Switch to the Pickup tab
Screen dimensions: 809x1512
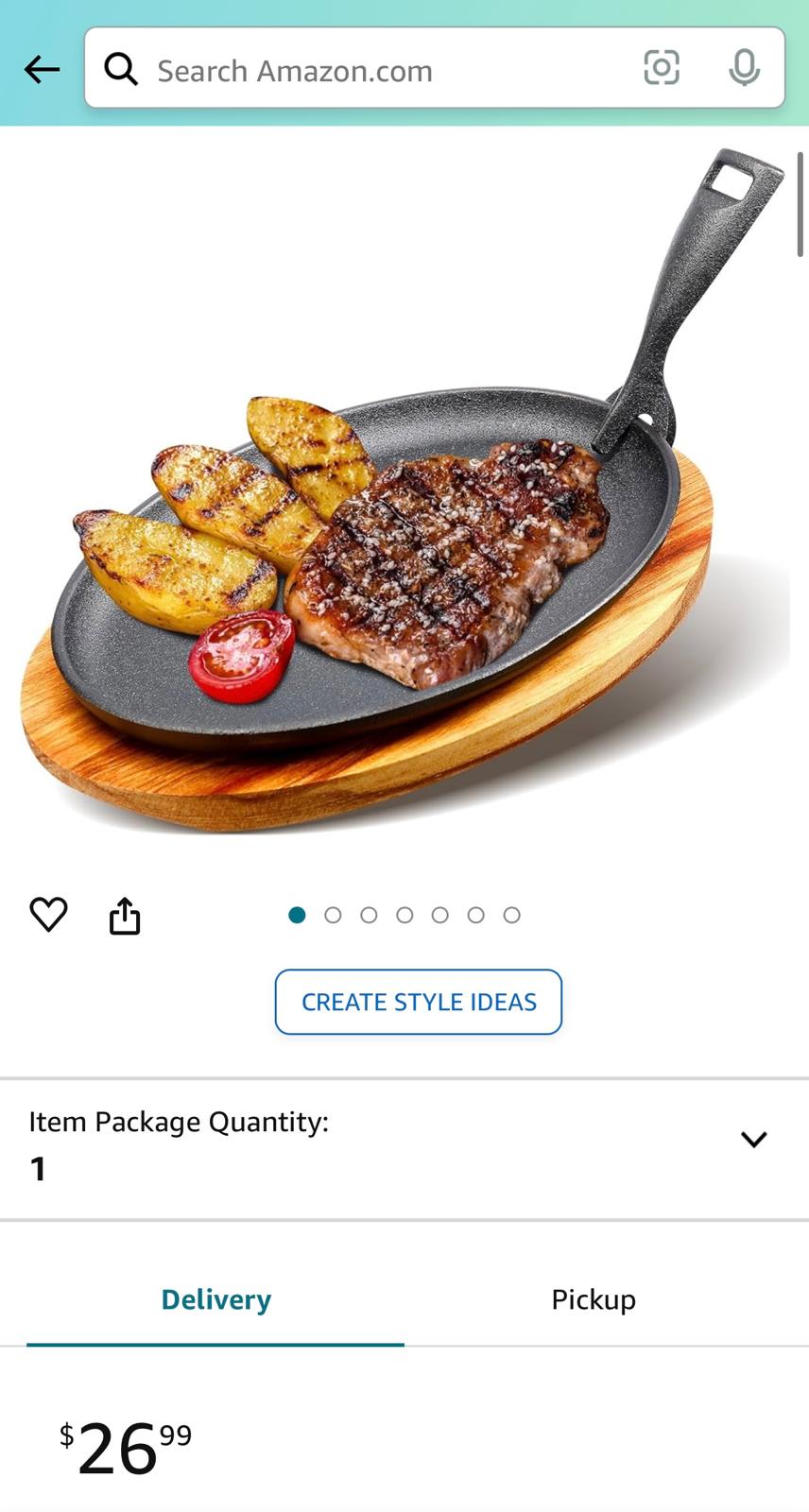[593, 1299]
